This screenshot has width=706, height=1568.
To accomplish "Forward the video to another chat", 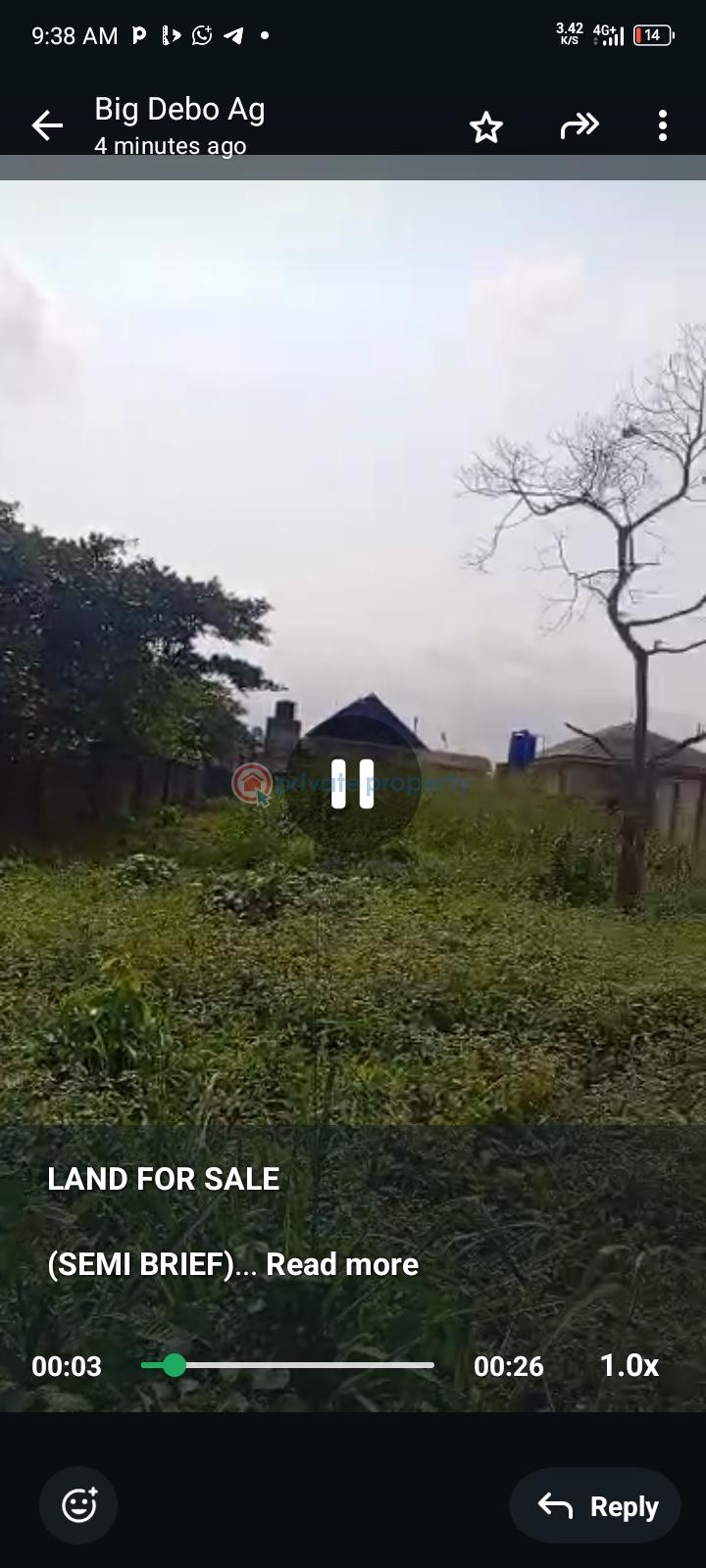I will click(580, 125).
